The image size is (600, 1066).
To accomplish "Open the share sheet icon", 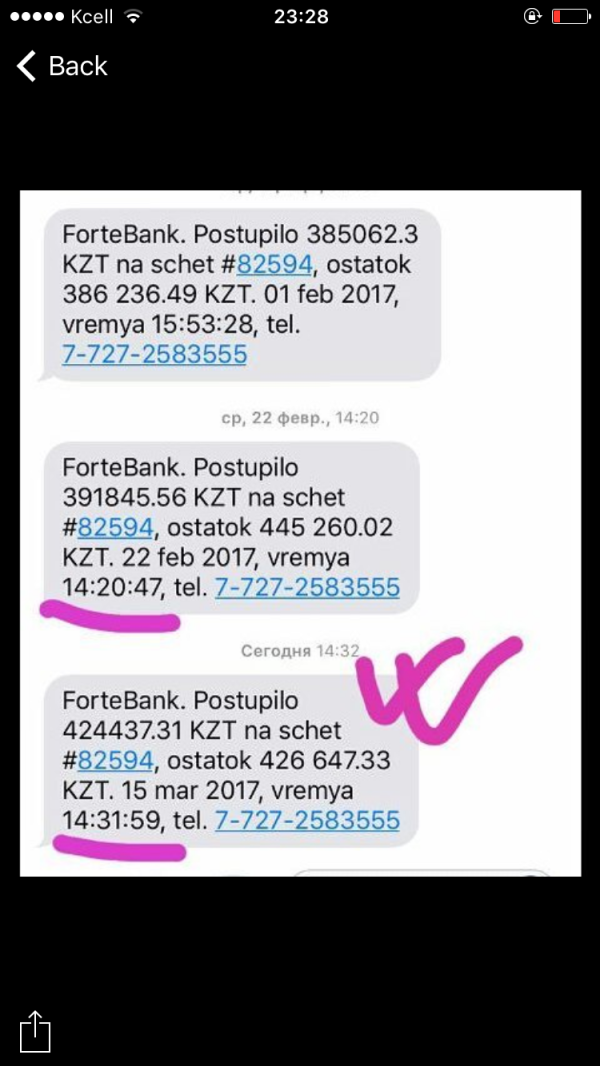I will 35,1029.
